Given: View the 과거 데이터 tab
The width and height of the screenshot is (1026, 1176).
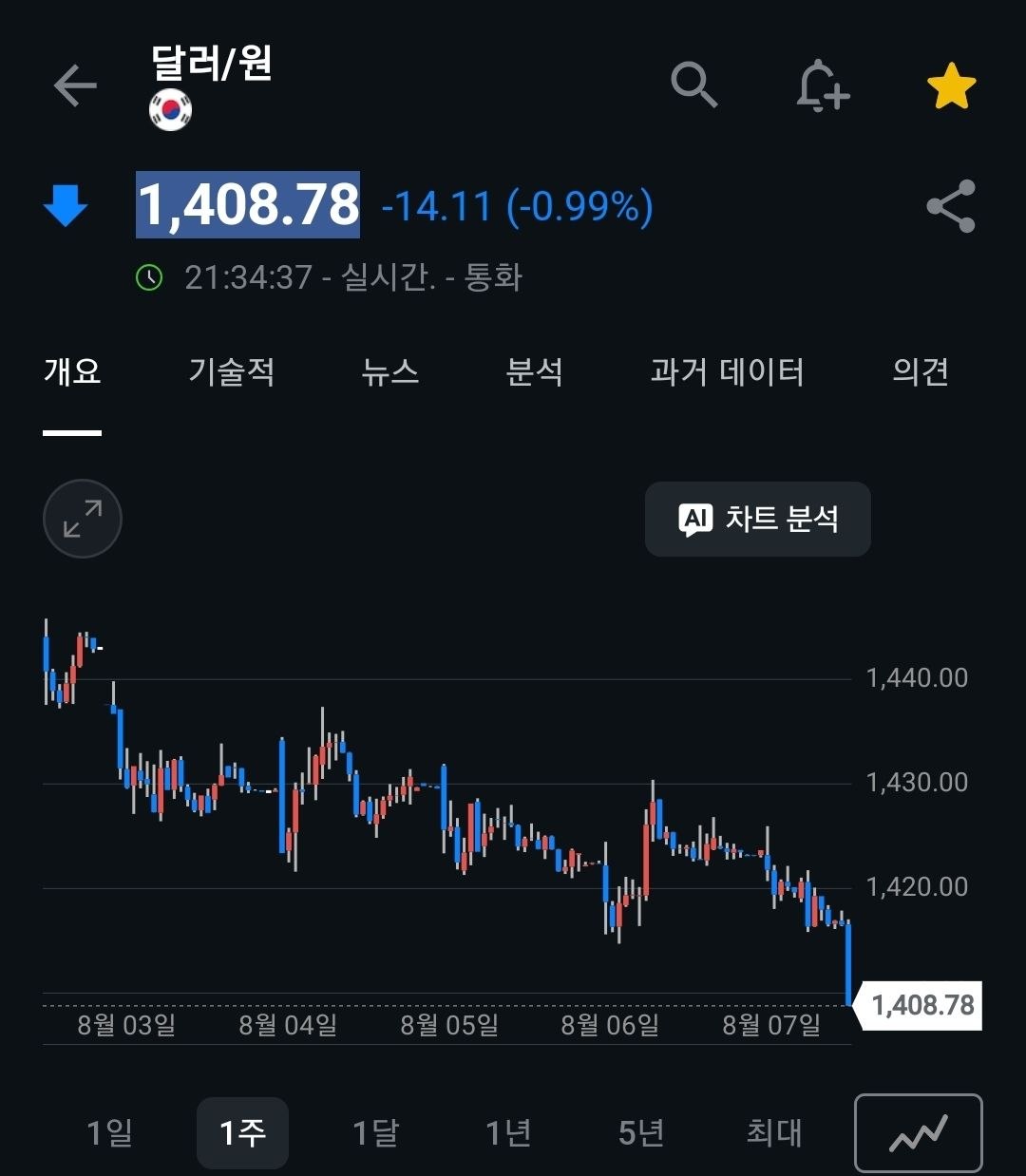Looking at the screenshot, I should point(728,371).
